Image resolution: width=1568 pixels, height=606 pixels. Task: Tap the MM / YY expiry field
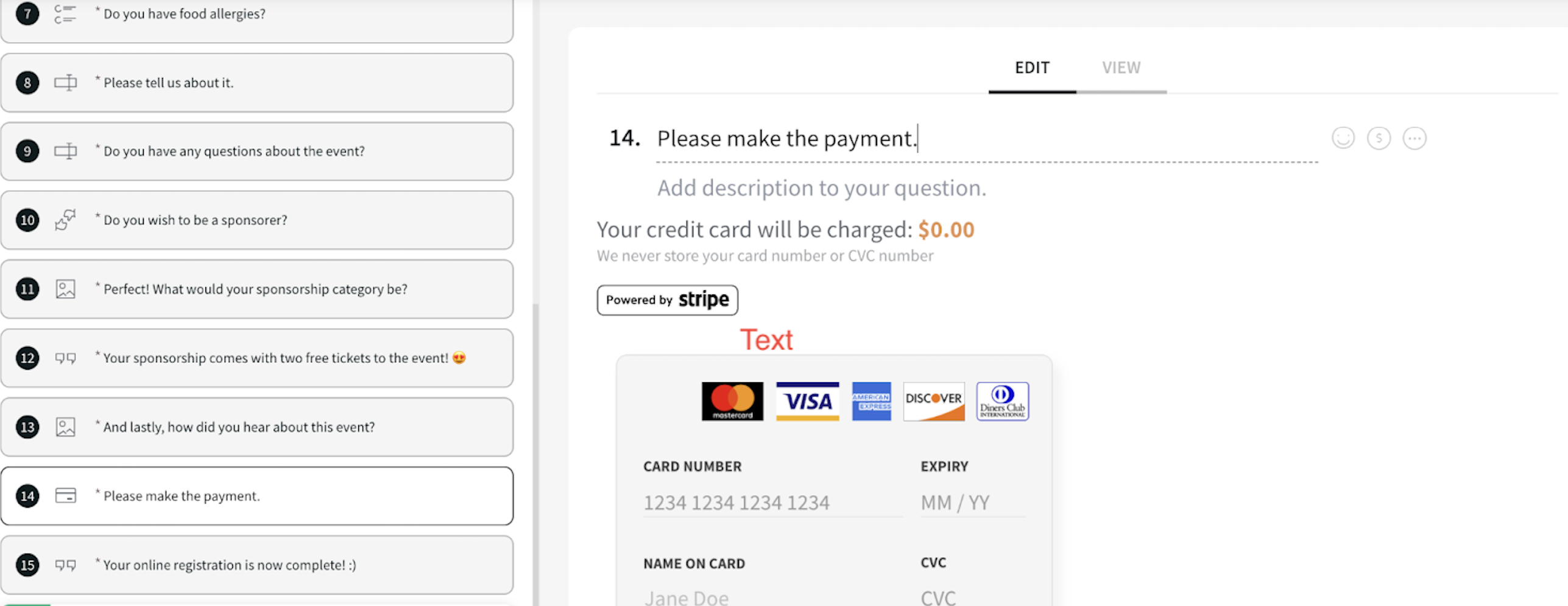pos(971,503)
